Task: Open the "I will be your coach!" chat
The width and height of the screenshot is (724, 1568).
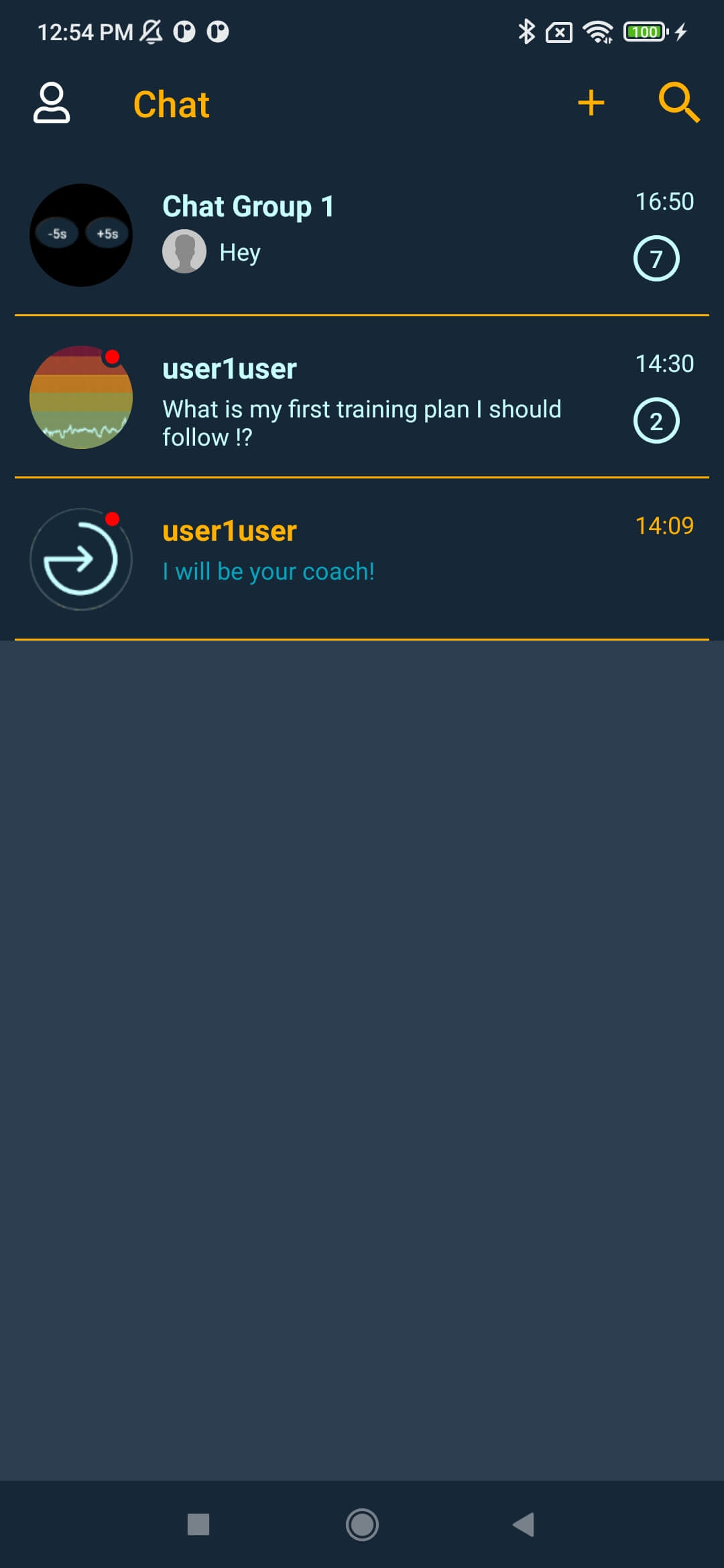Action: (x=362, y=559)
